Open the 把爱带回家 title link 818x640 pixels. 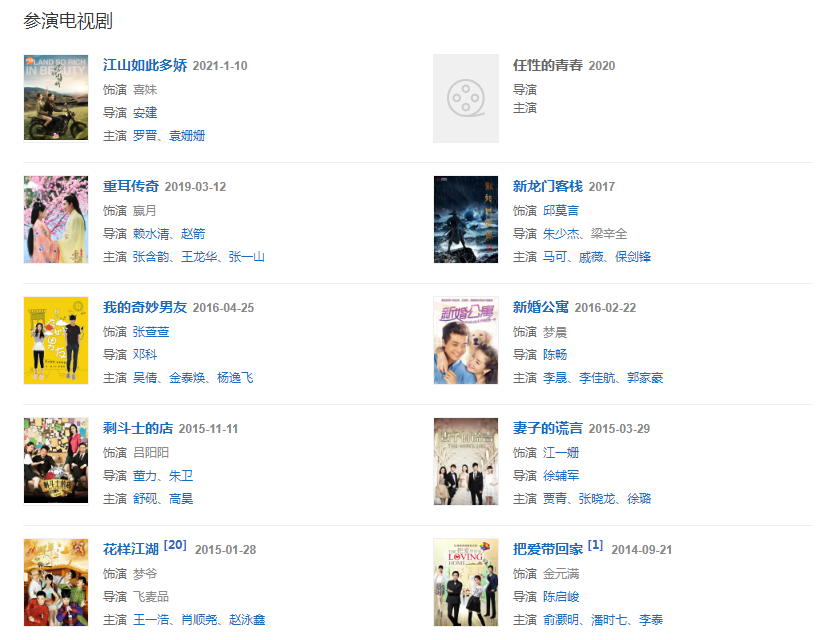pos(547,549)
